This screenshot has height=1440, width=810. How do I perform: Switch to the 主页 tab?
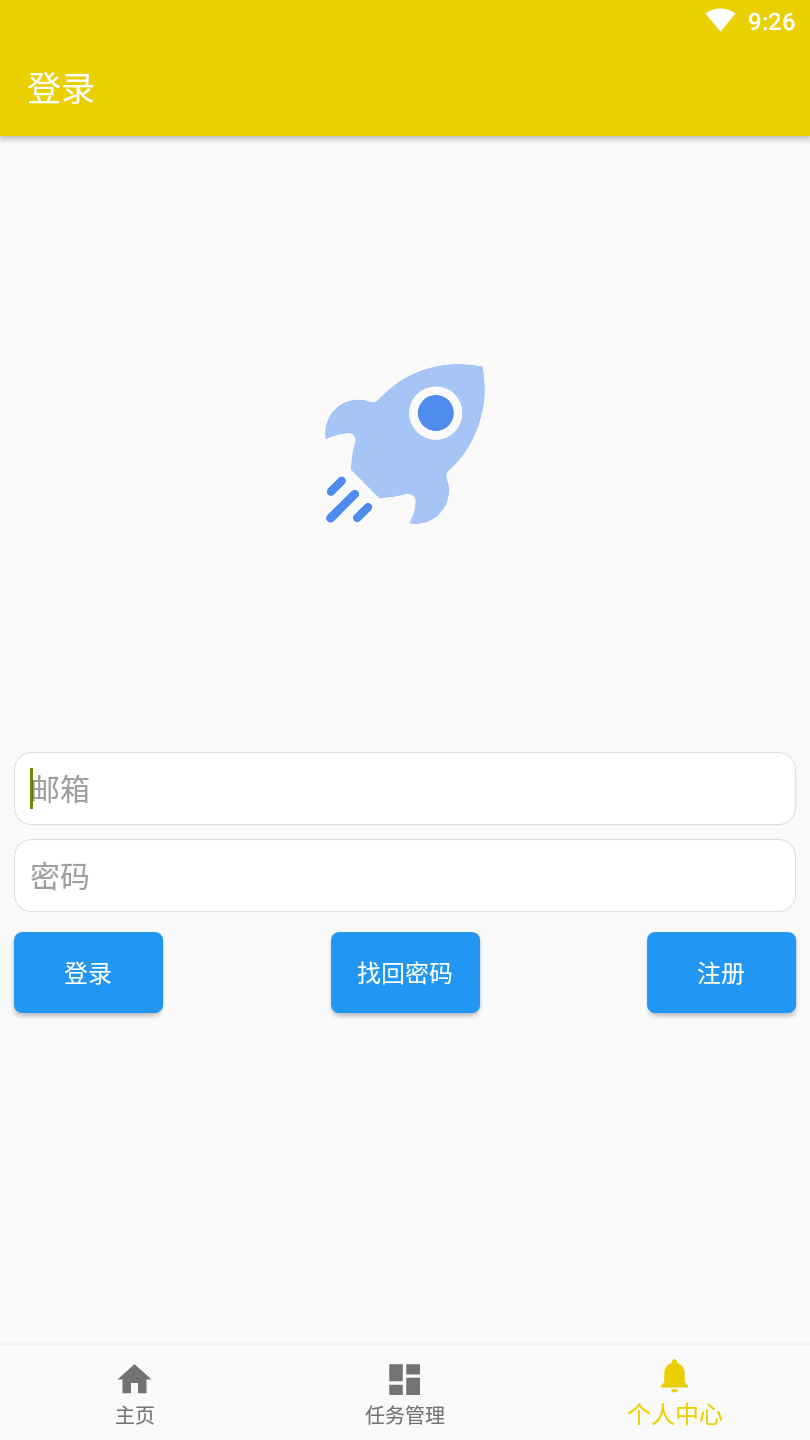point(135,1393)
